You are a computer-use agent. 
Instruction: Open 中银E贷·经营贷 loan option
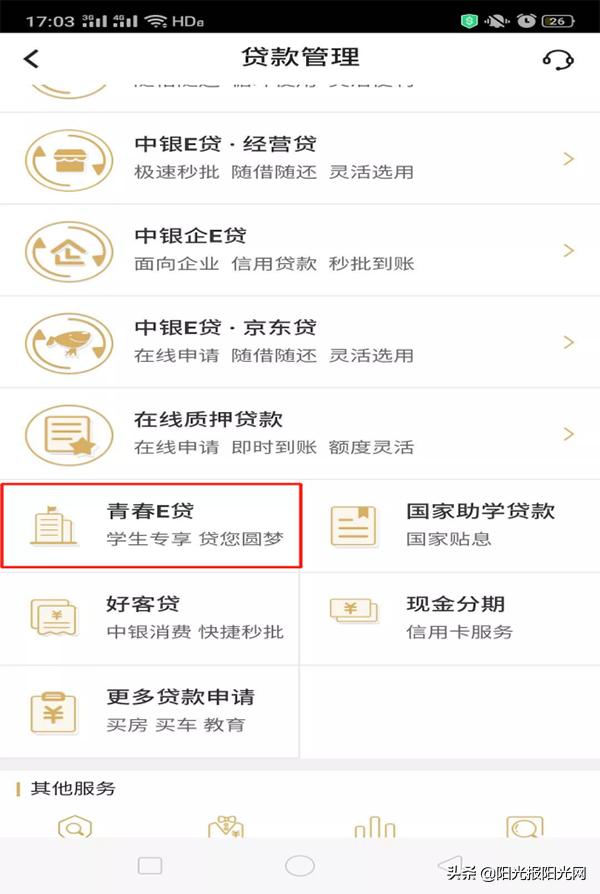pyautogui.click(x=300, y=157)
